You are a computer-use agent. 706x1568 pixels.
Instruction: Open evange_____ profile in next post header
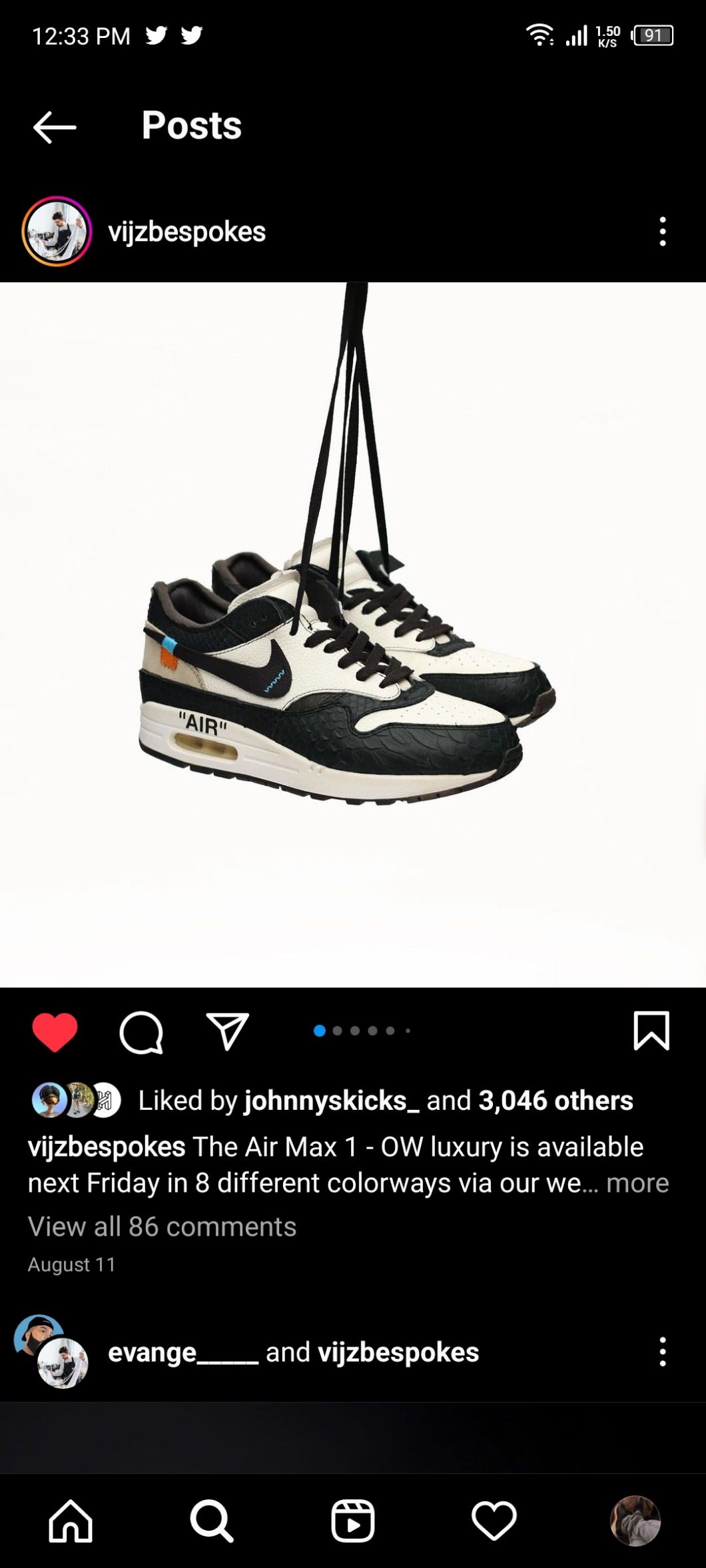[182, 1352]
